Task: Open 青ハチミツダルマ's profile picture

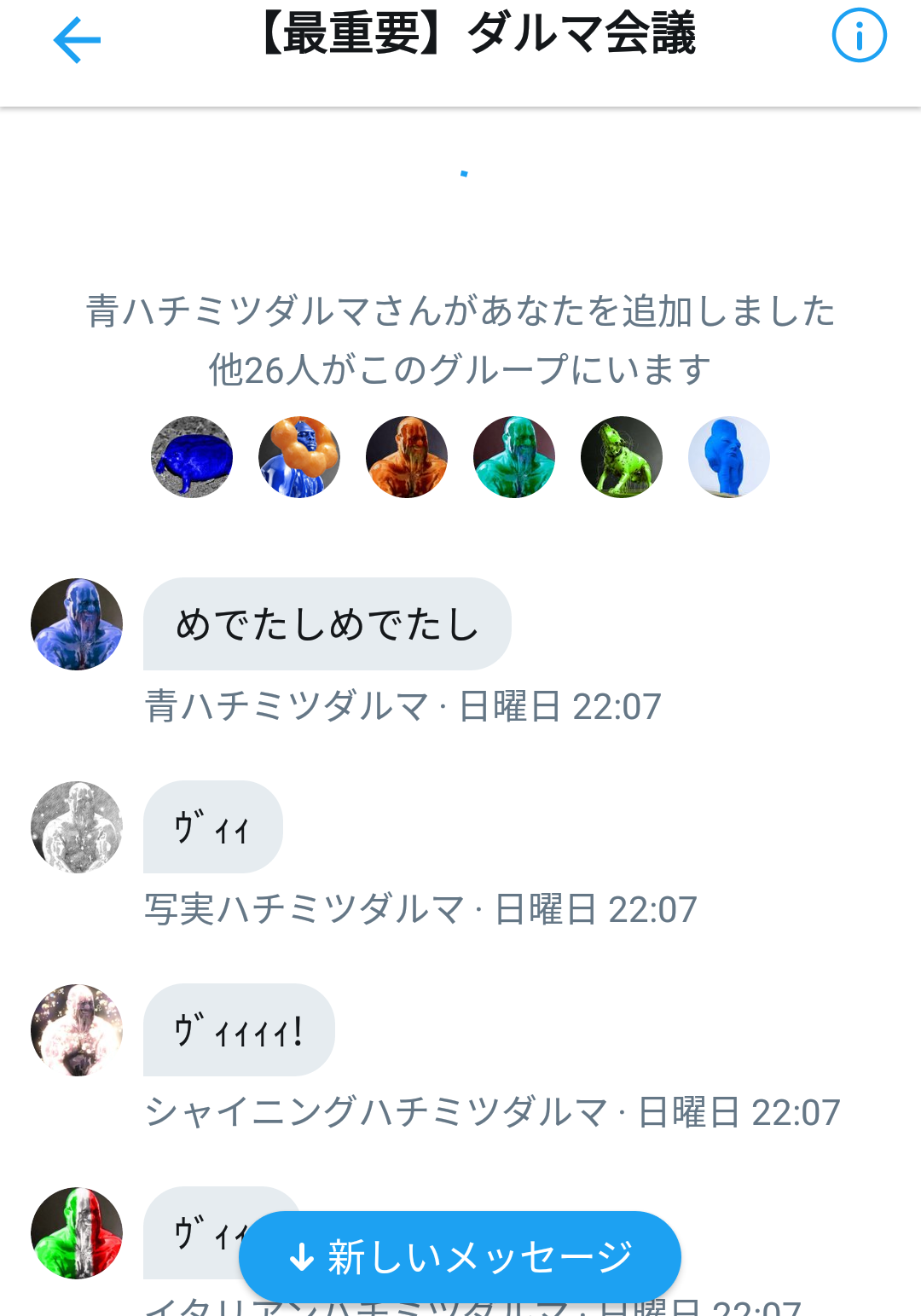Action: 77,624
